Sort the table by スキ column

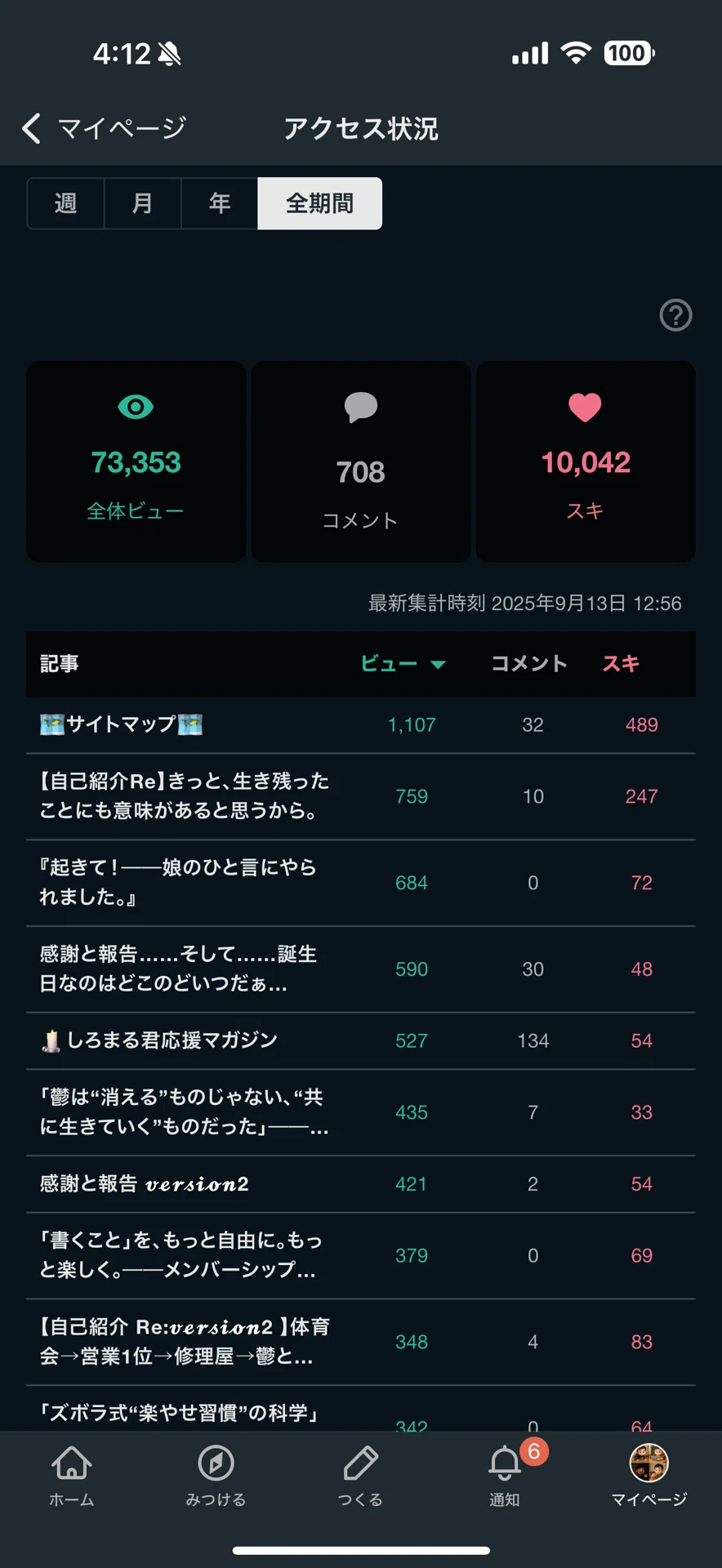pyautogui.click(x=621, y=664)
